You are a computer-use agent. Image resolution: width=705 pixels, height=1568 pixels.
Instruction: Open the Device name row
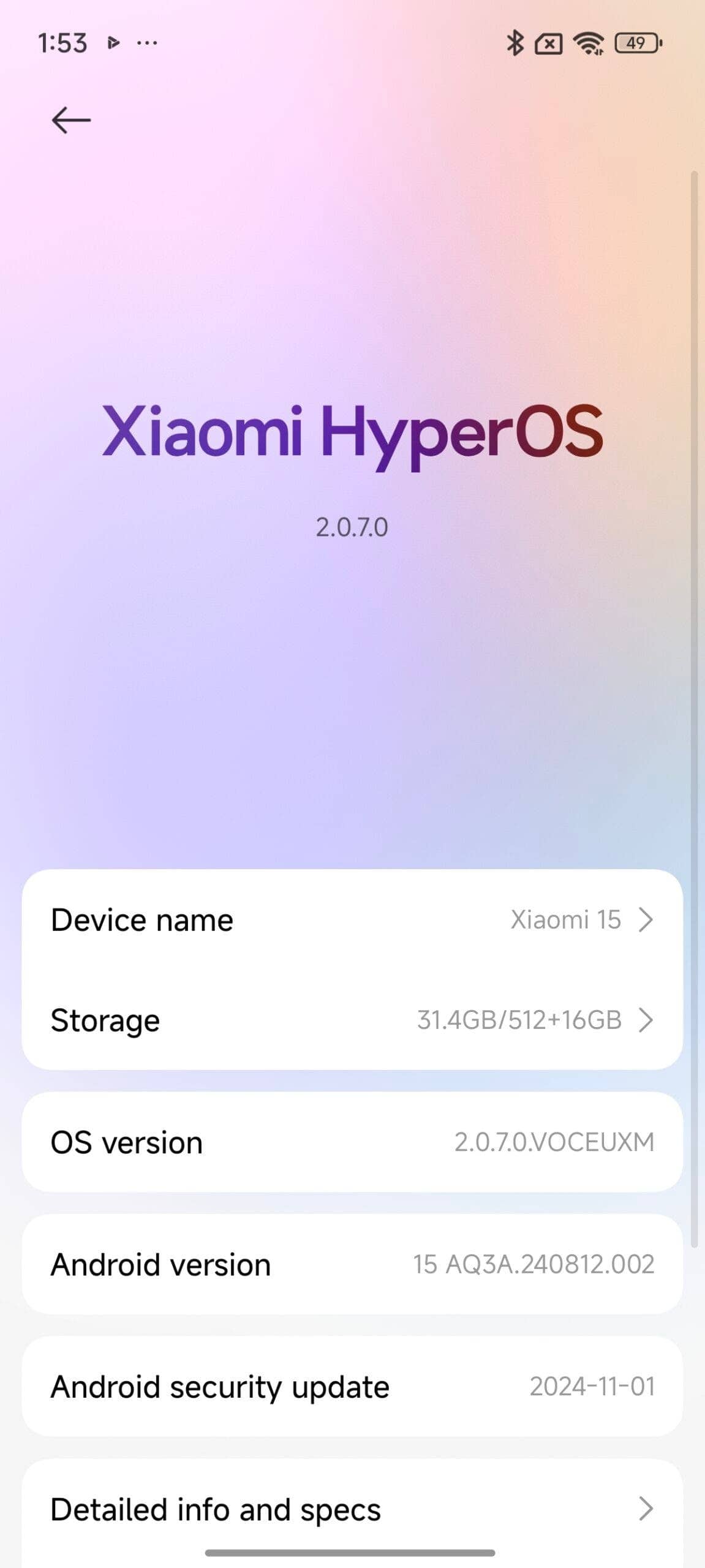click(352, 920)
